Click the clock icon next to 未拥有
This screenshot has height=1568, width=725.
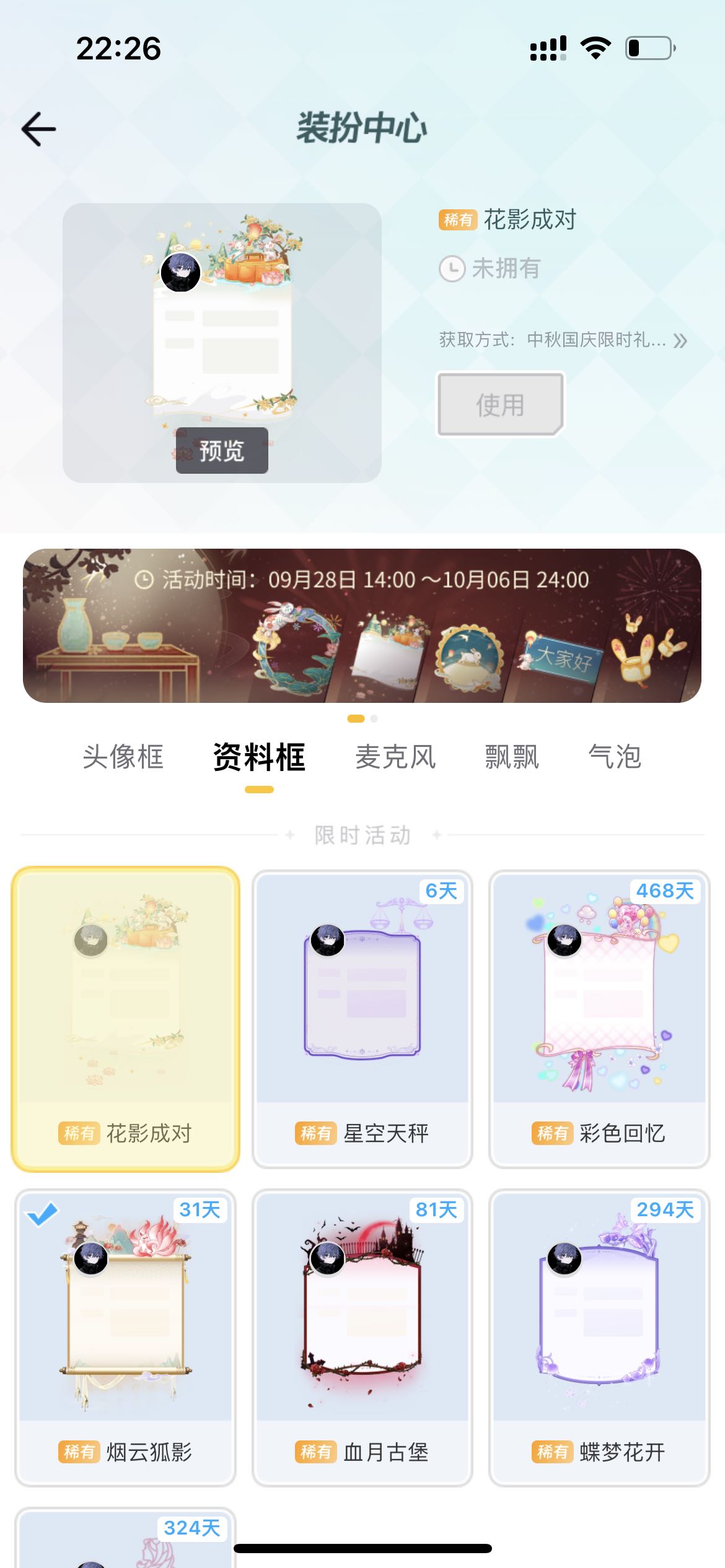453,269
